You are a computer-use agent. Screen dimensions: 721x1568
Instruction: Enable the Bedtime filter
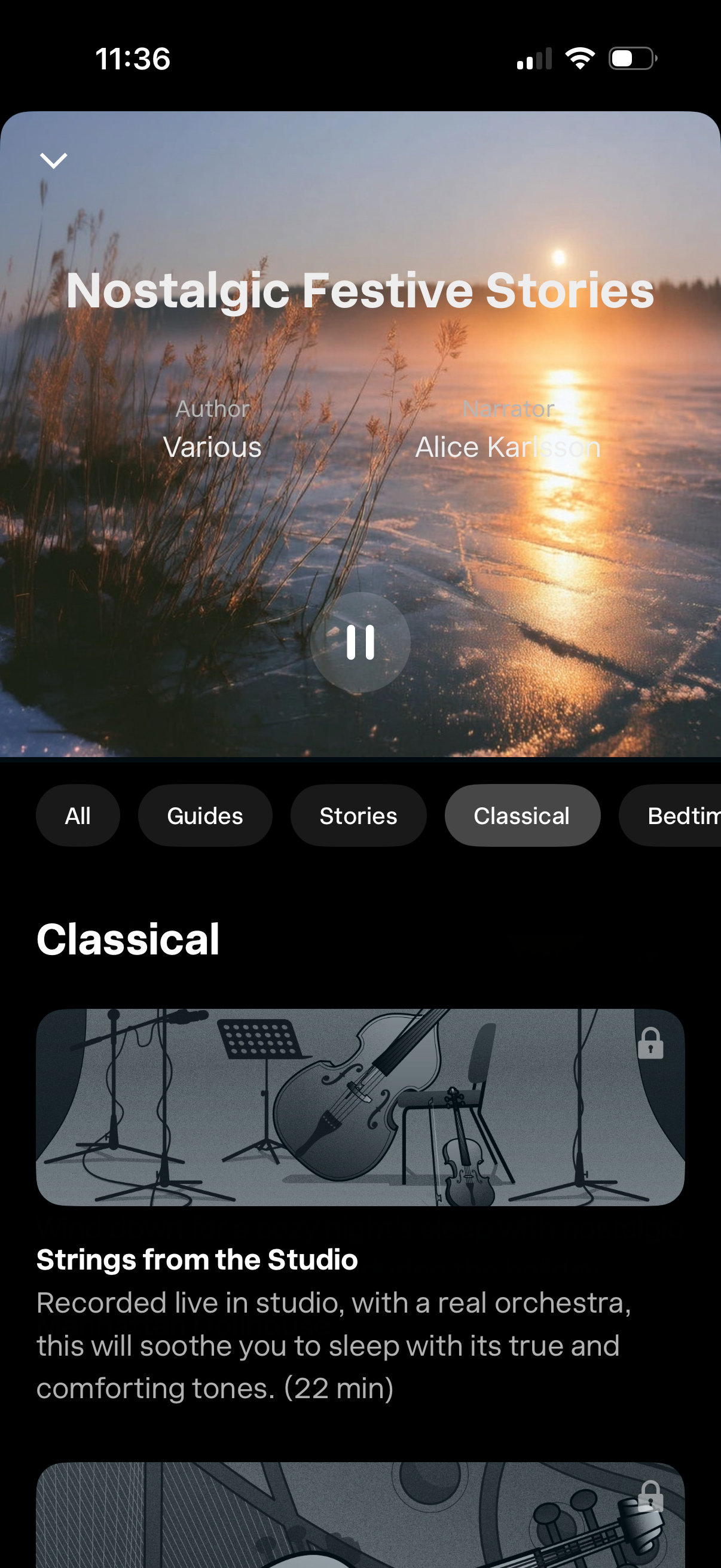(682, 815)
